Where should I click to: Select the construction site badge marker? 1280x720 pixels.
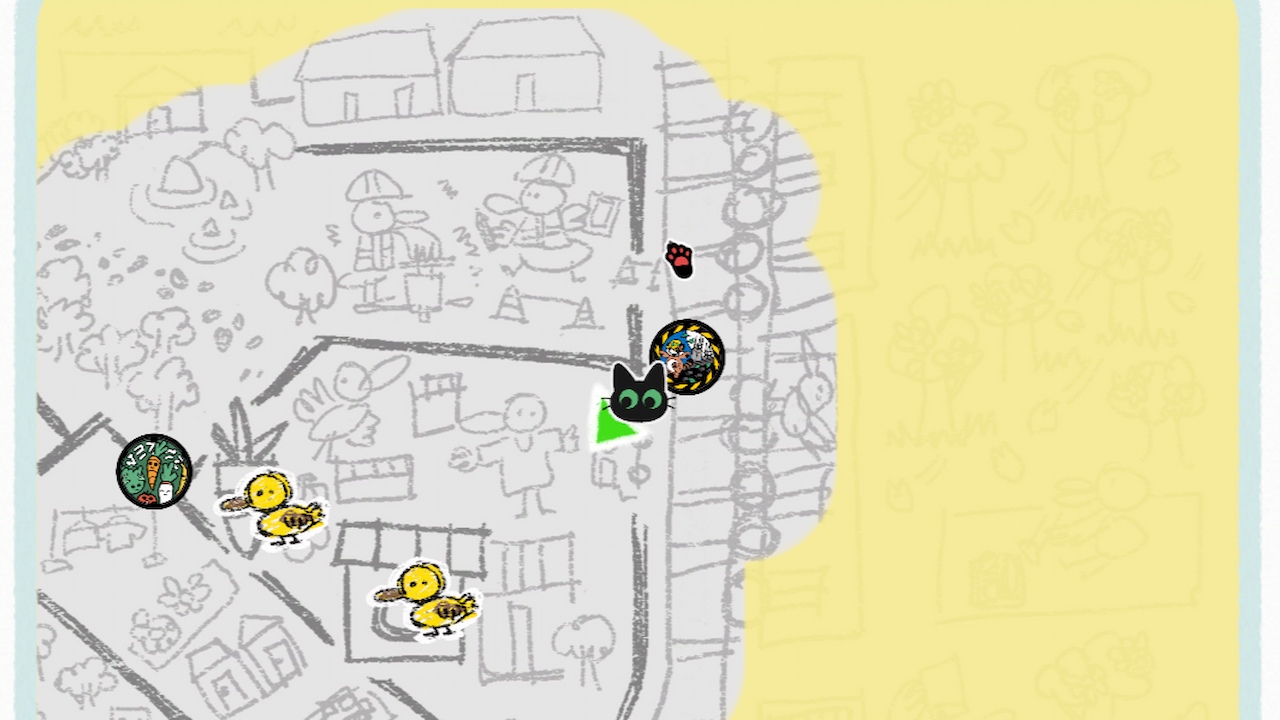687,356
